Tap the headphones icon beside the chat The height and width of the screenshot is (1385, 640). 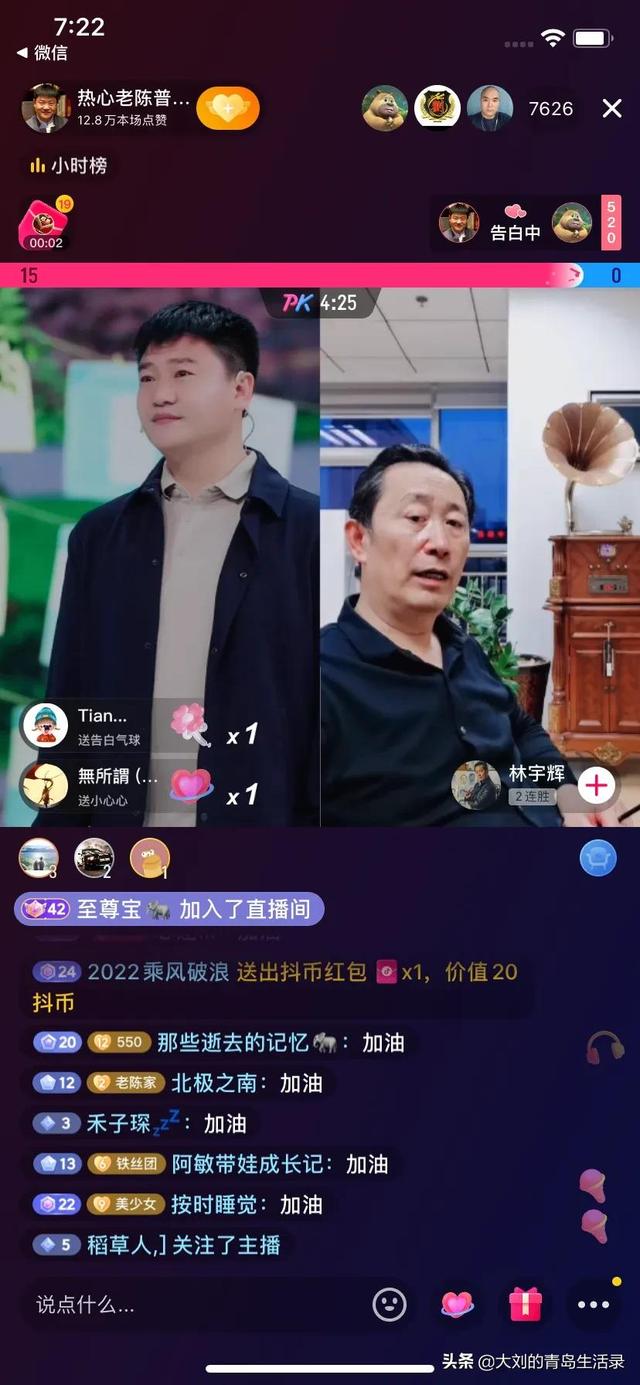click(605, 1047)
